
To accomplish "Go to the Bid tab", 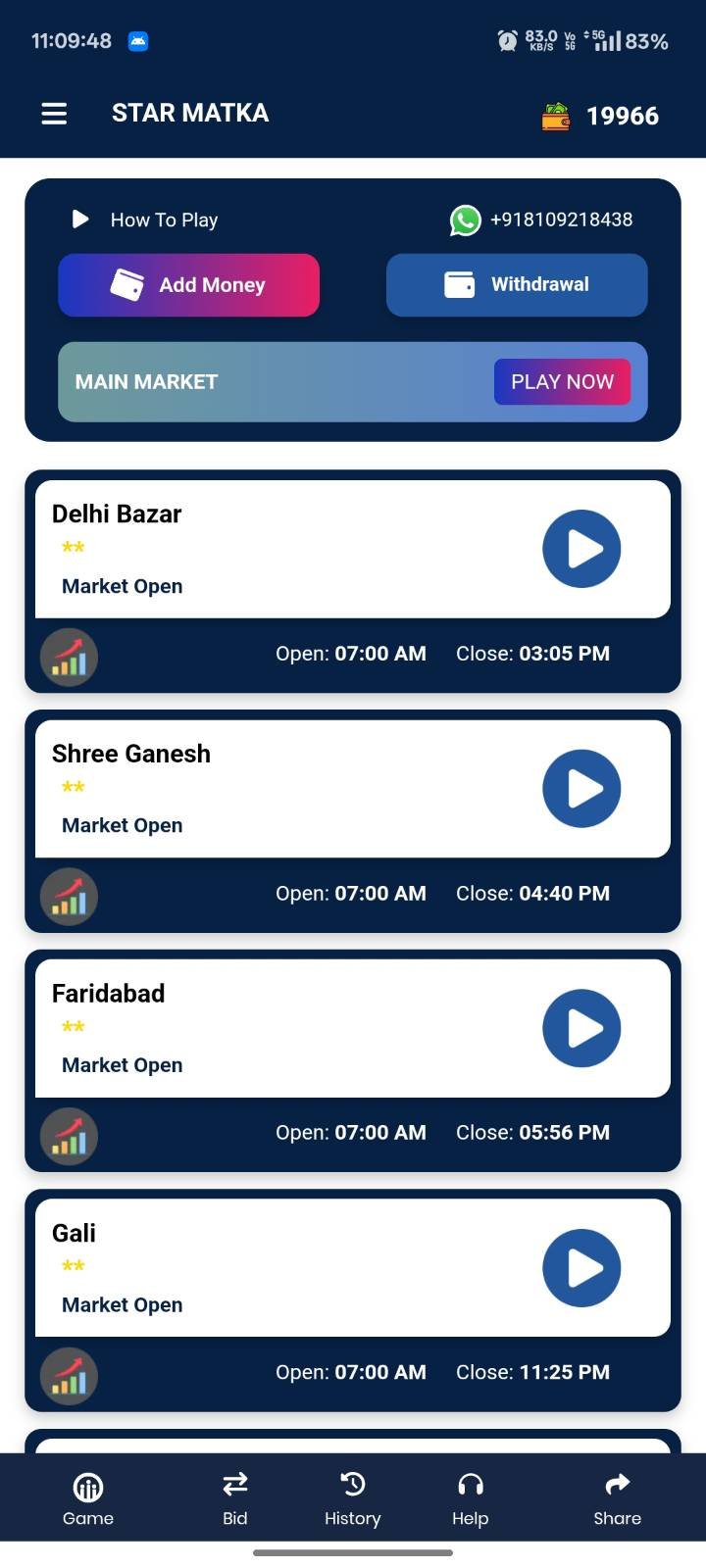I will [235, 1499].
